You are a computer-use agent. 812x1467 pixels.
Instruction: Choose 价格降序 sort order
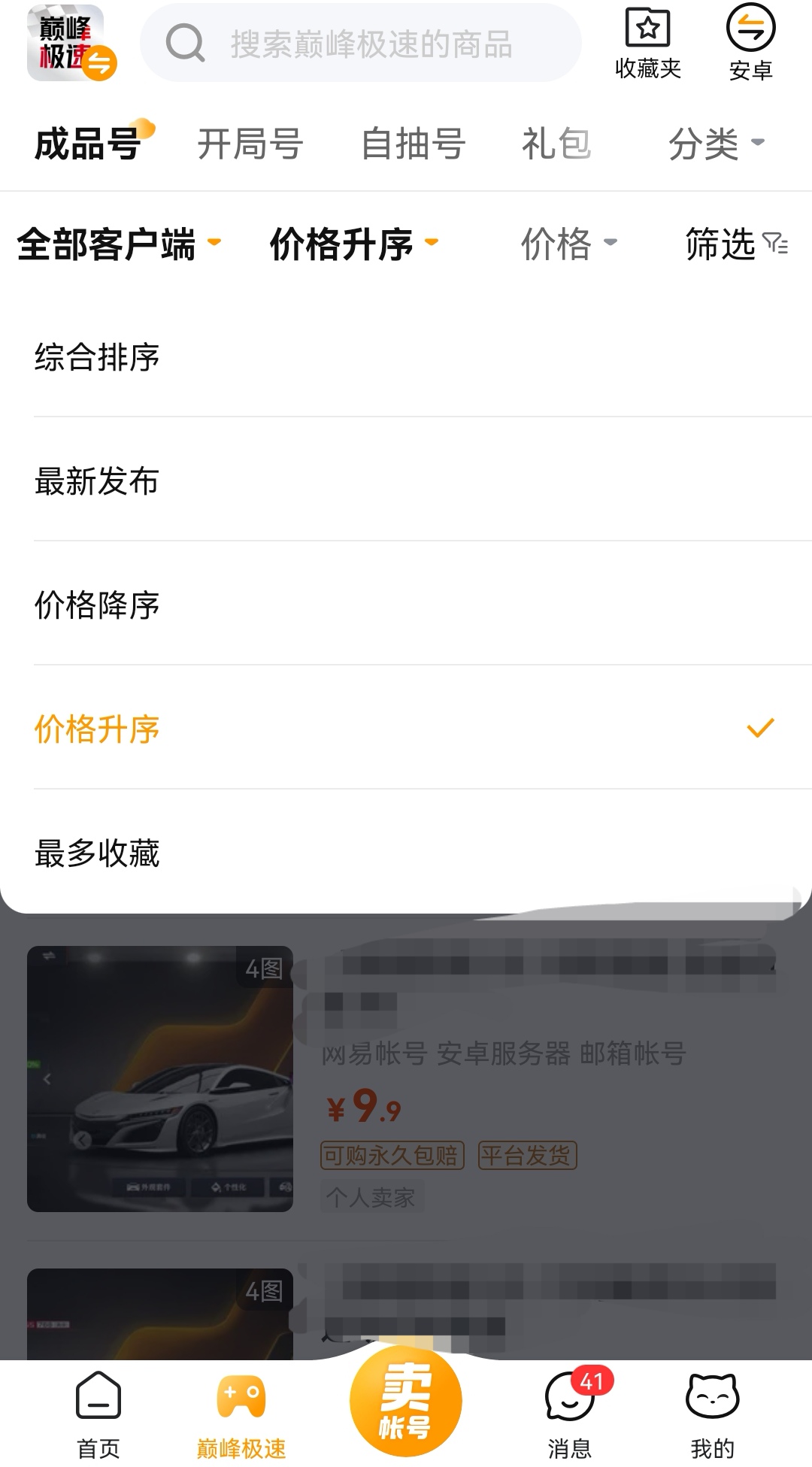[98, 605]
